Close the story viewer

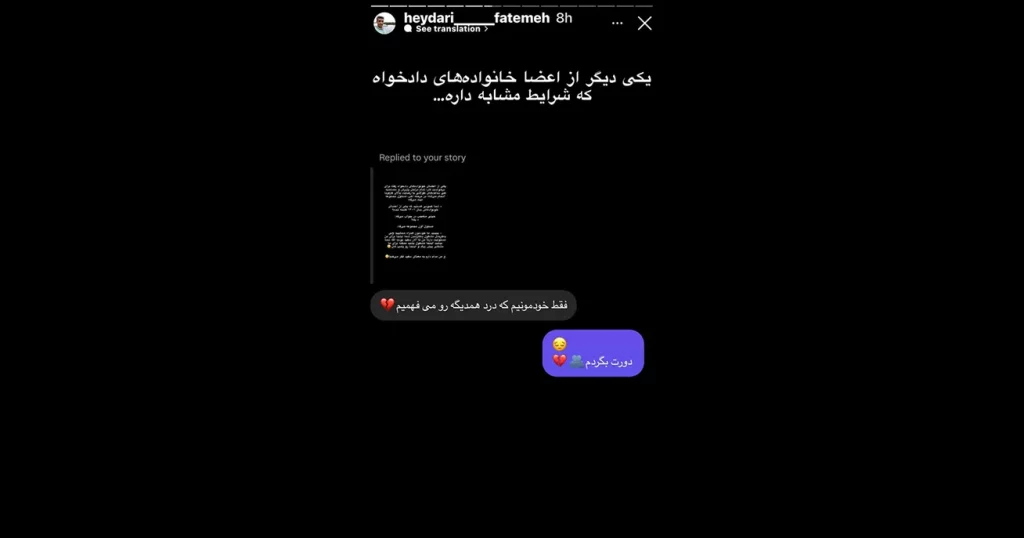(x=644, y=23)
